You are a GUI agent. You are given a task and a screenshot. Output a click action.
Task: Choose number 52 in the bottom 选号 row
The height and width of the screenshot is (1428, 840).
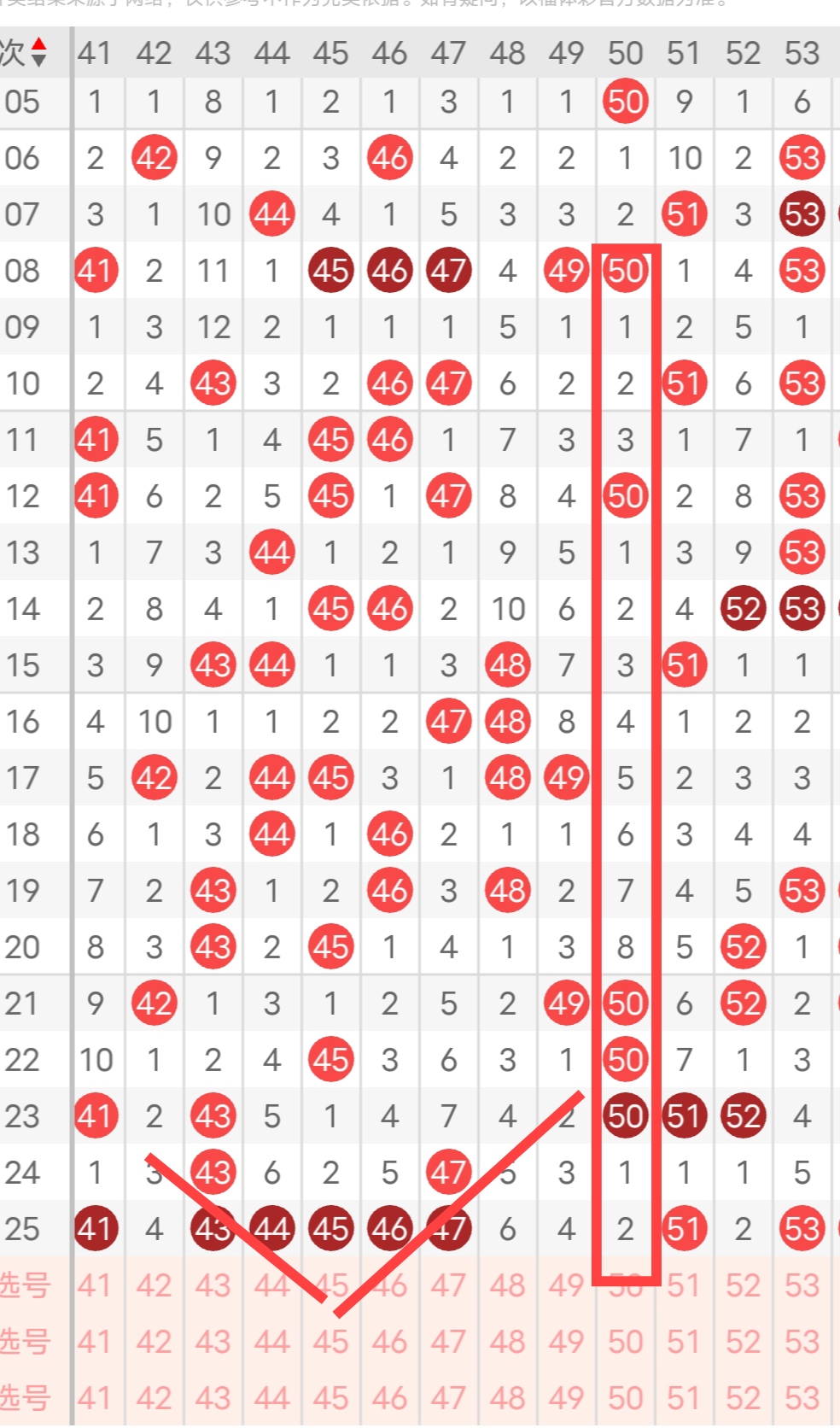[743, 1398]
